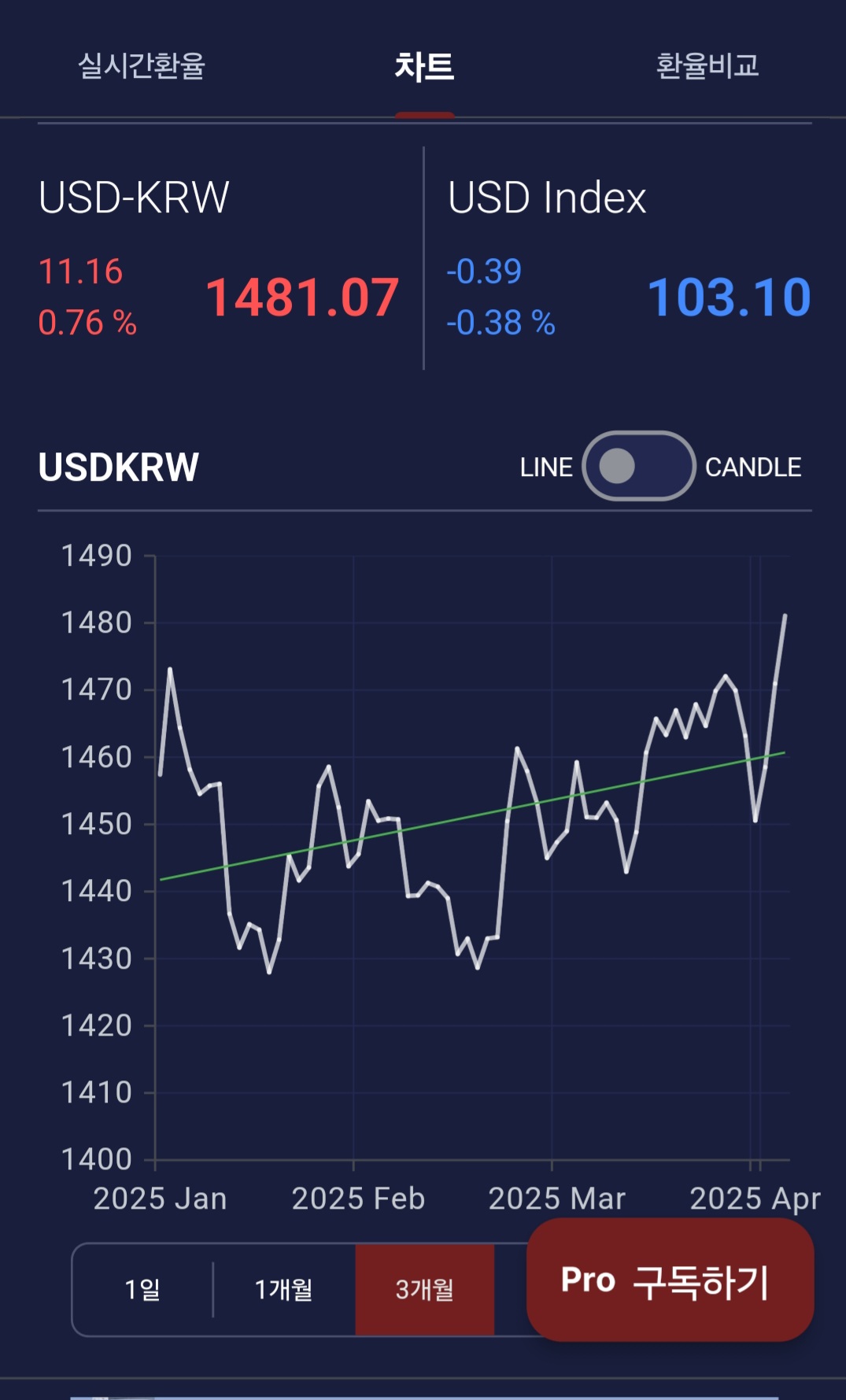Show the 1일 chart range

click(142, 1289)
